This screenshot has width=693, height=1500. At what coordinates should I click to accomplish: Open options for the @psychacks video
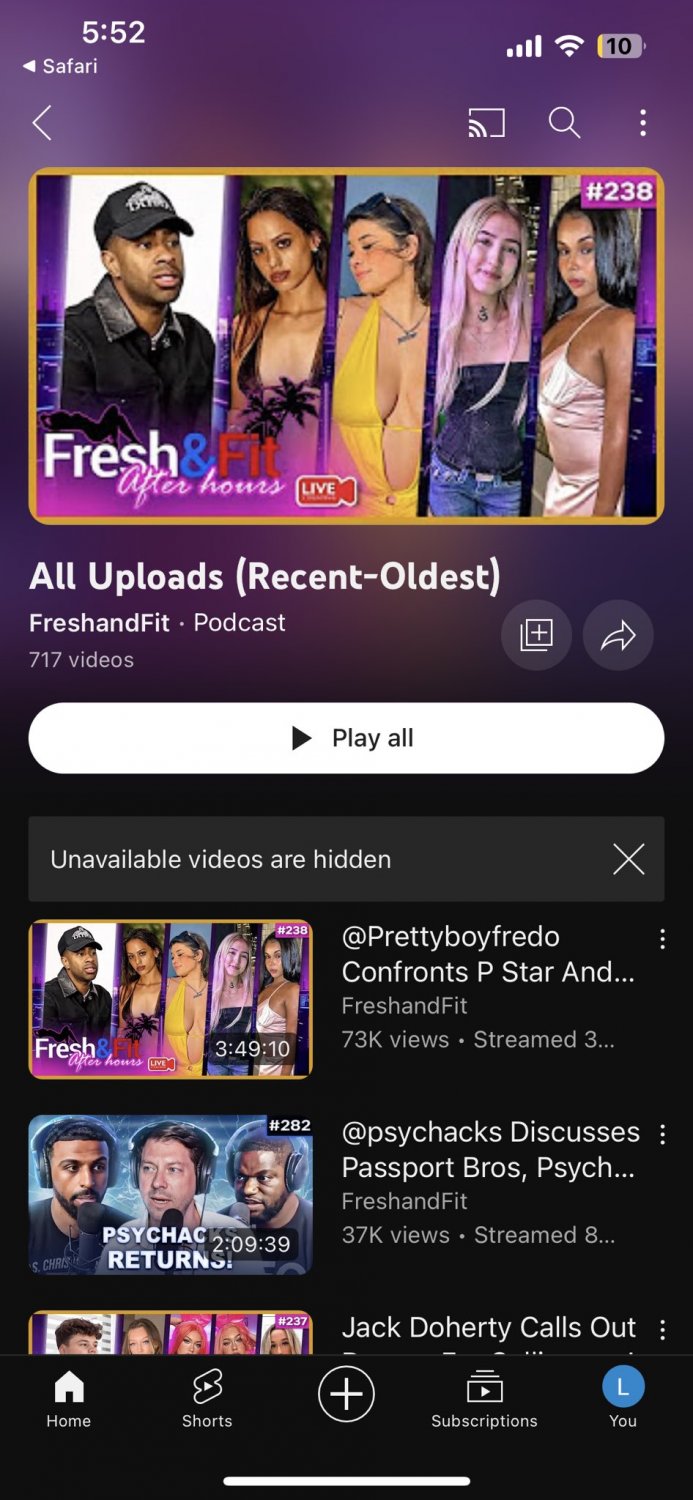[x=662, y=1134]
